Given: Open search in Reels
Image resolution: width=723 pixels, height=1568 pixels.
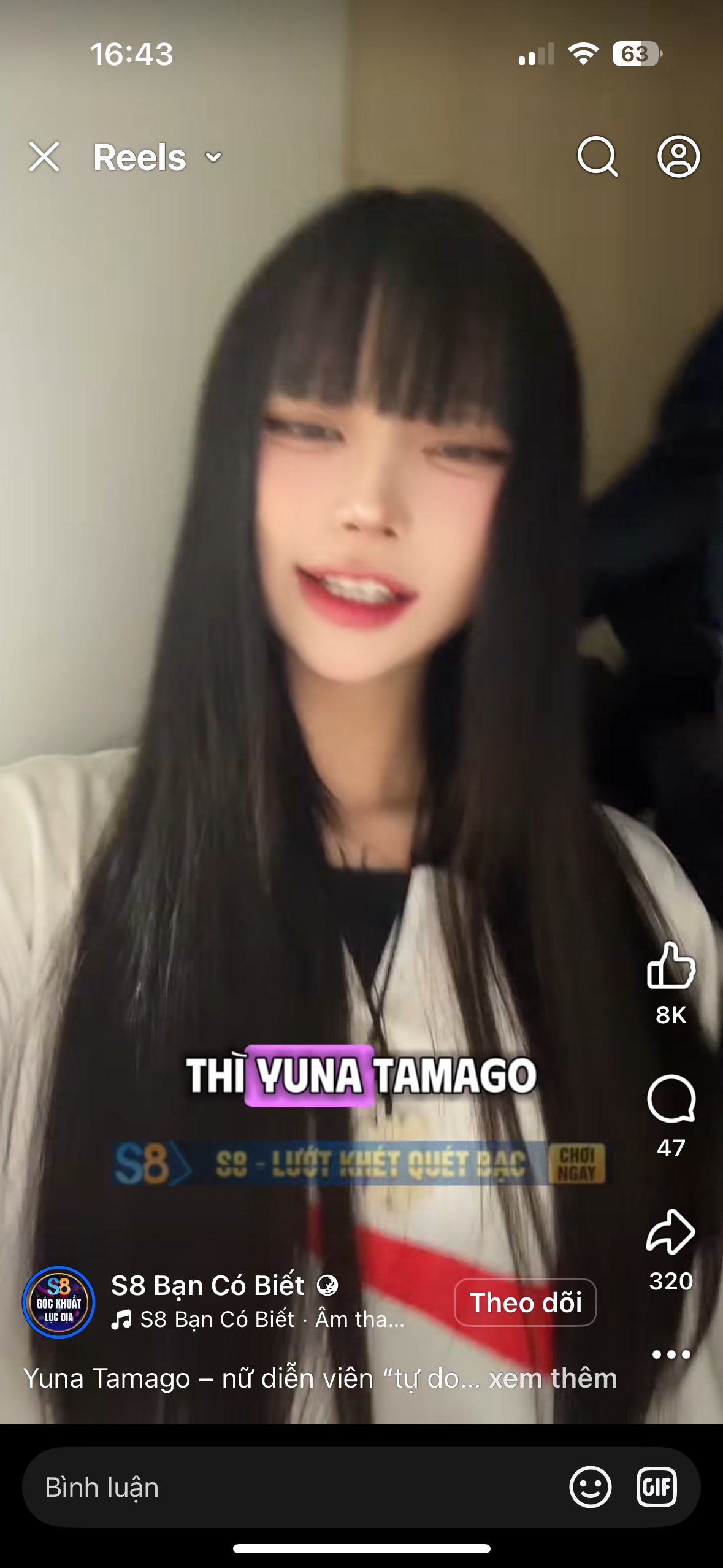Looking at the screenshot, I should [x=597, y=156].
